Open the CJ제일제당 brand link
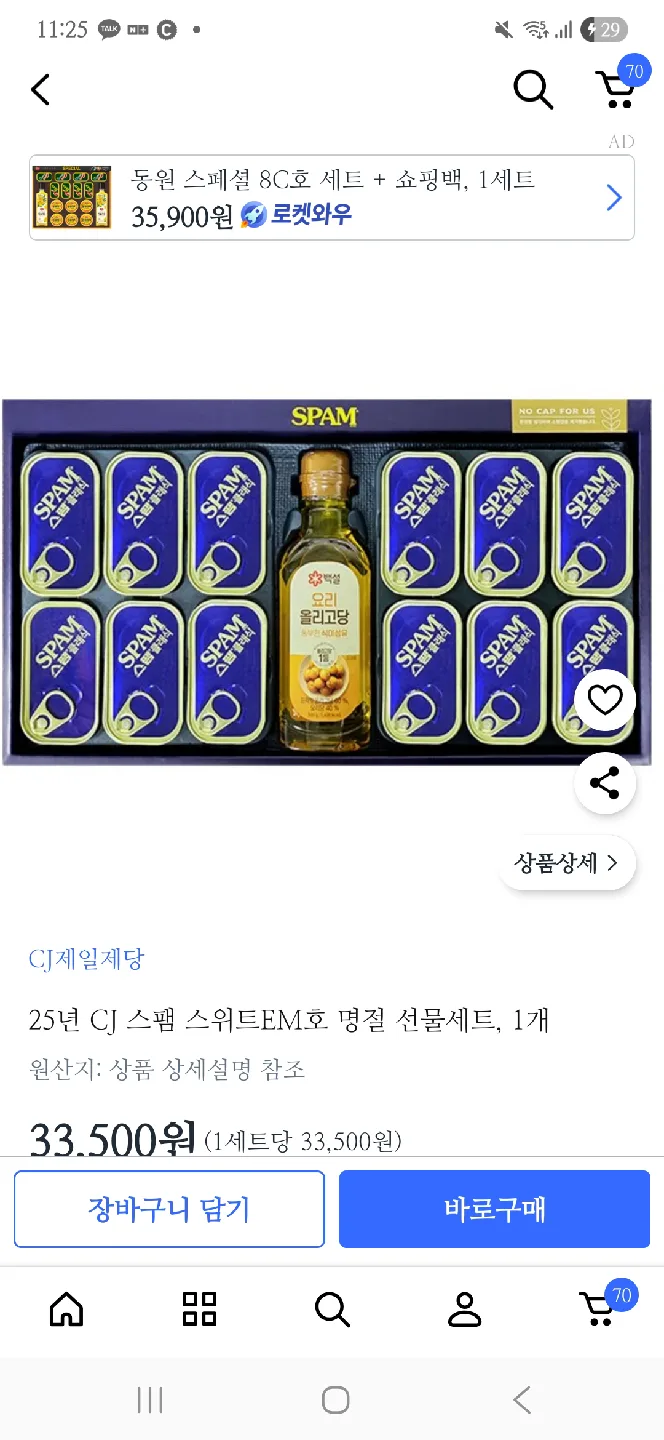Image resolution: width=664 pixels, height=1440 pixels. pos(86,959)
